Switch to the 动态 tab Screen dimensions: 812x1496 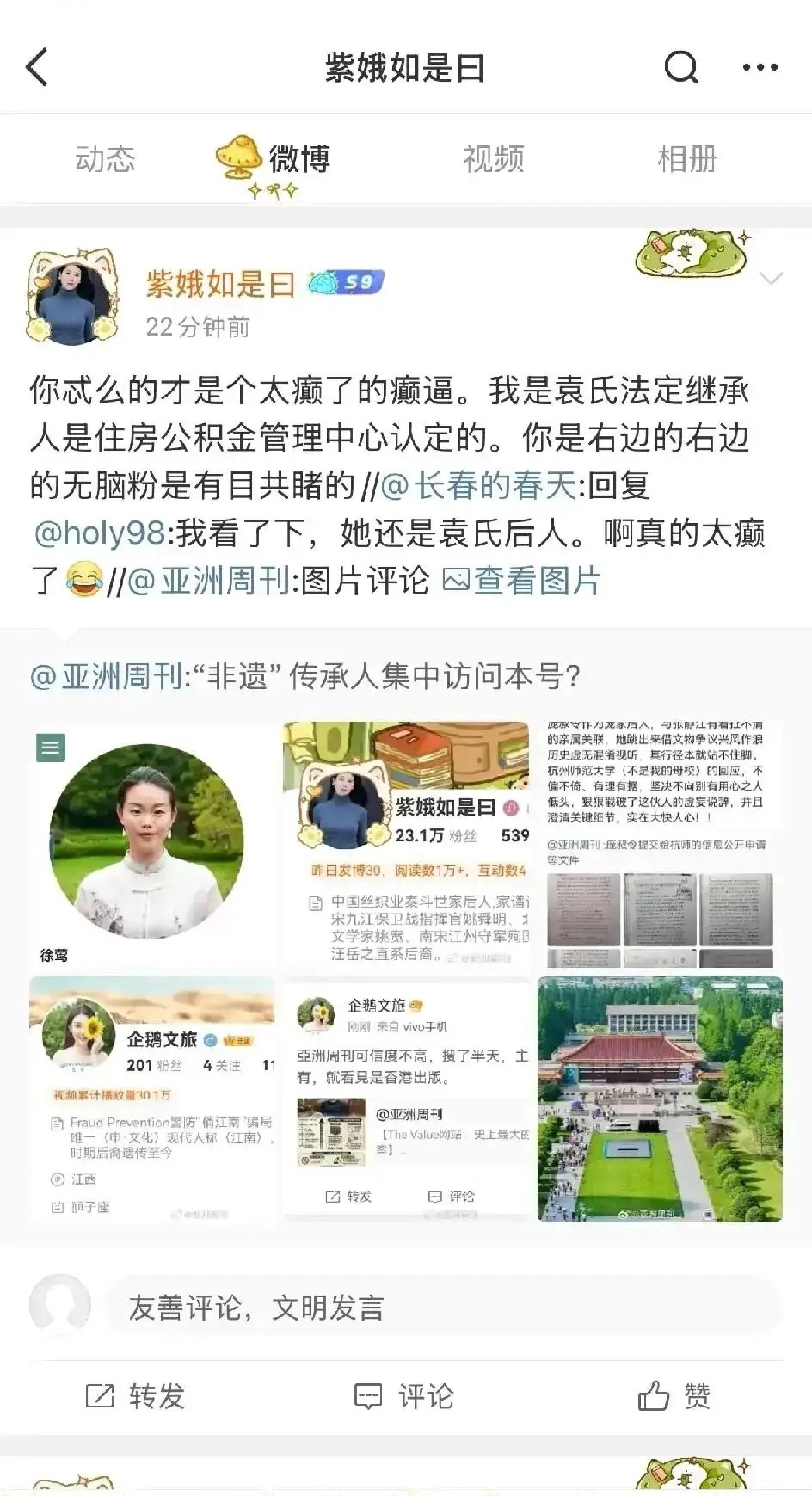click(103, 160)
